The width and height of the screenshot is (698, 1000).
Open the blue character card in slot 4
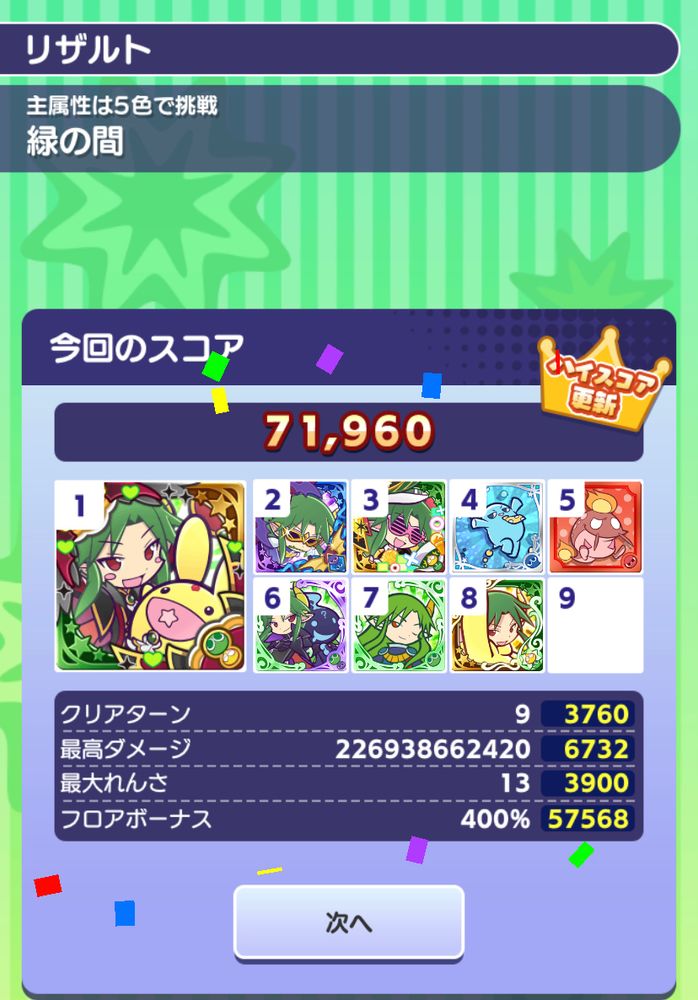496,527
